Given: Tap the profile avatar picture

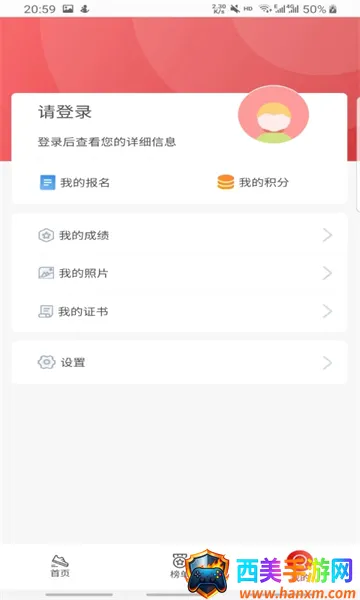Looking at the screenshot, I should point(273,115).
